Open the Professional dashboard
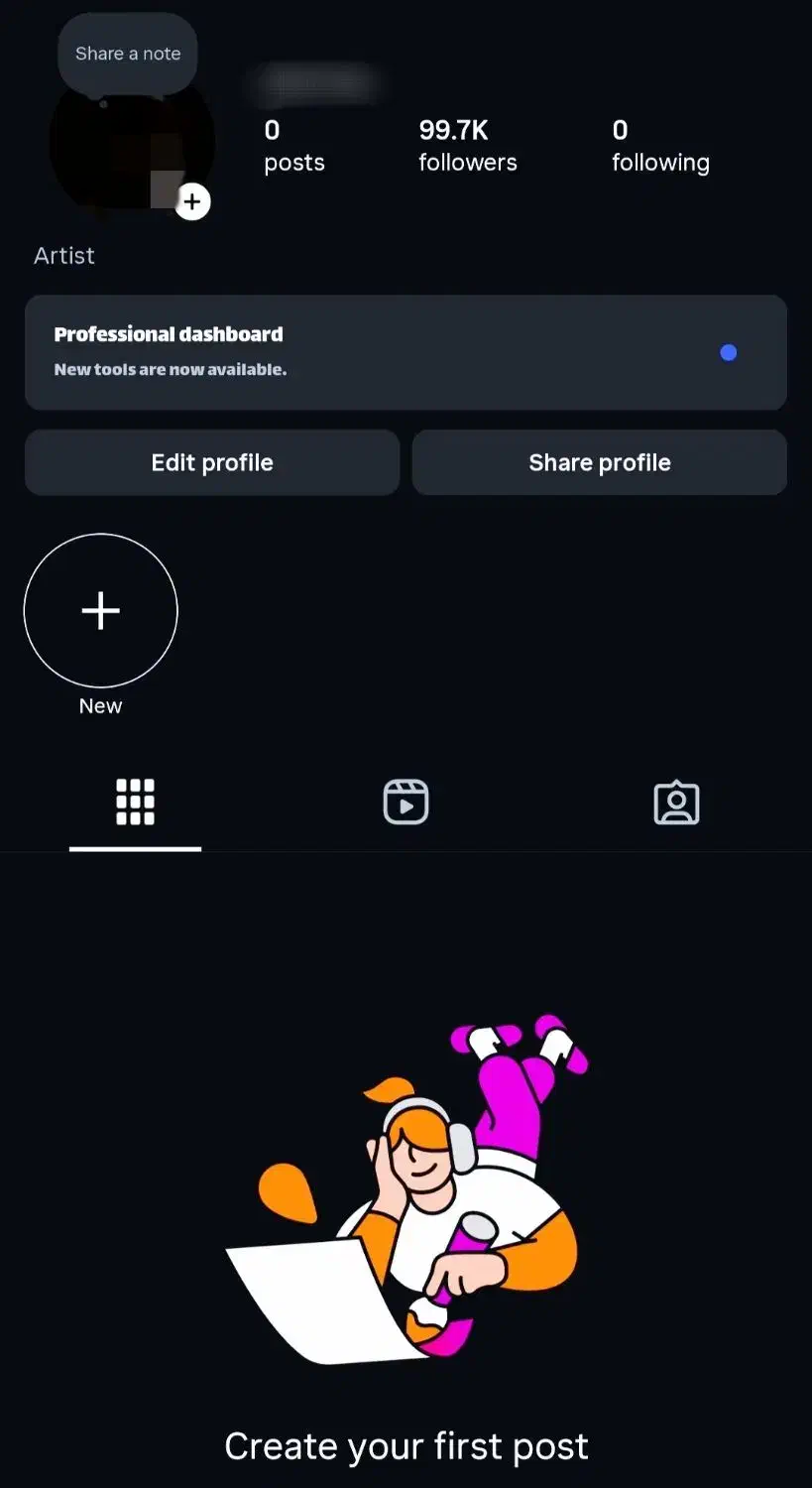 click(x=406, y=352)
